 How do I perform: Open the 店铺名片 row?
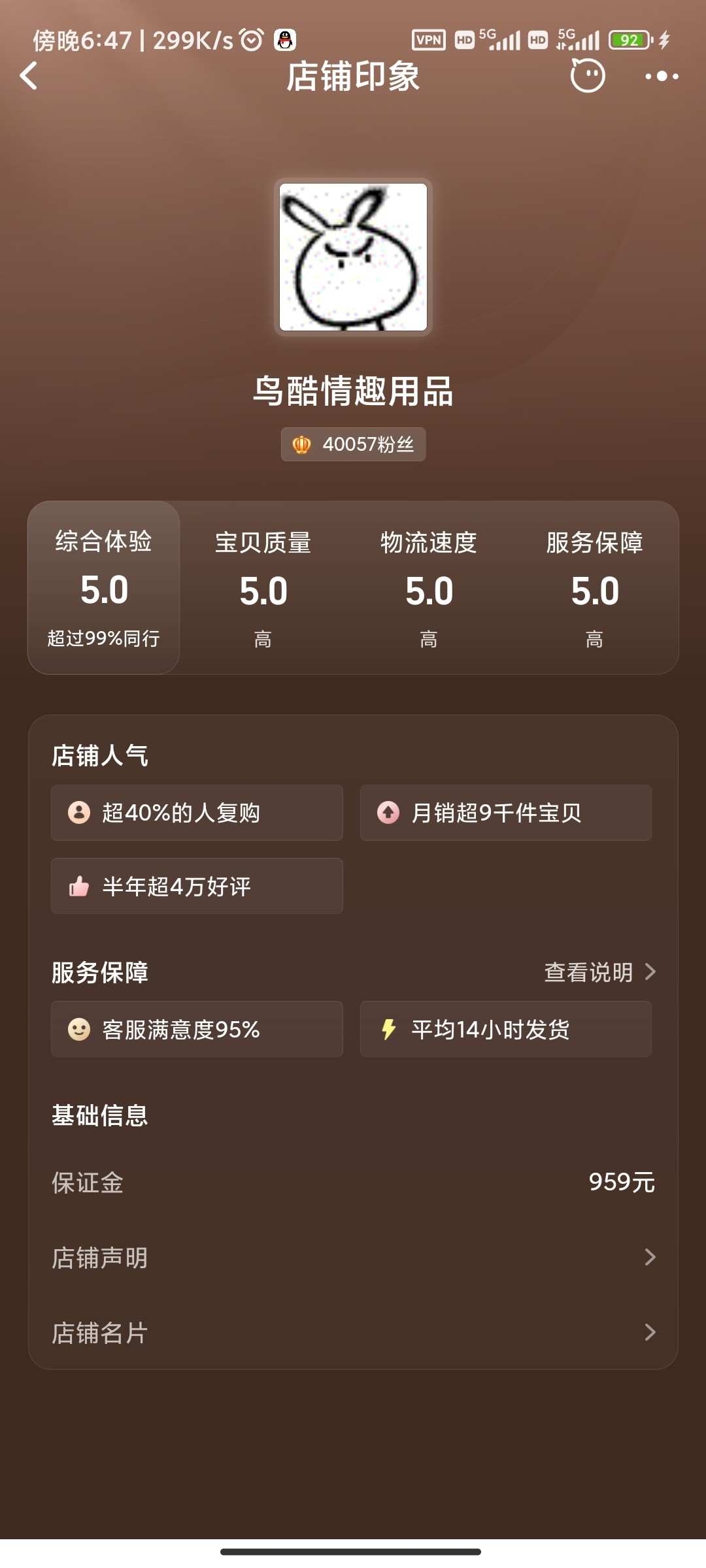pyautogui.click(x=353, y=1332)
